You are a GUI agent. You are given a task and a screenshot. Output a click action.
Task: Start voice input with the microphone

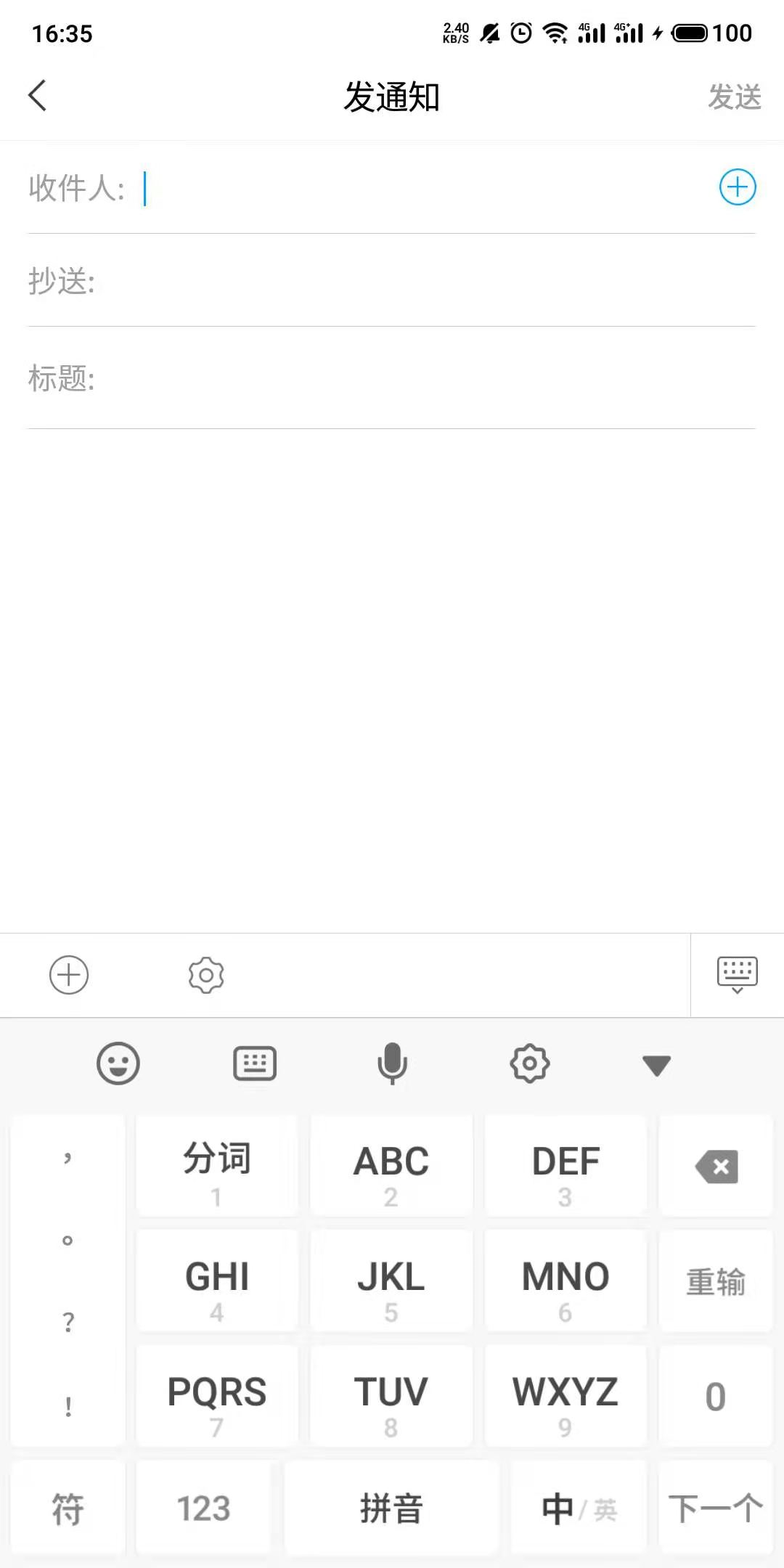click(393, 1063)
